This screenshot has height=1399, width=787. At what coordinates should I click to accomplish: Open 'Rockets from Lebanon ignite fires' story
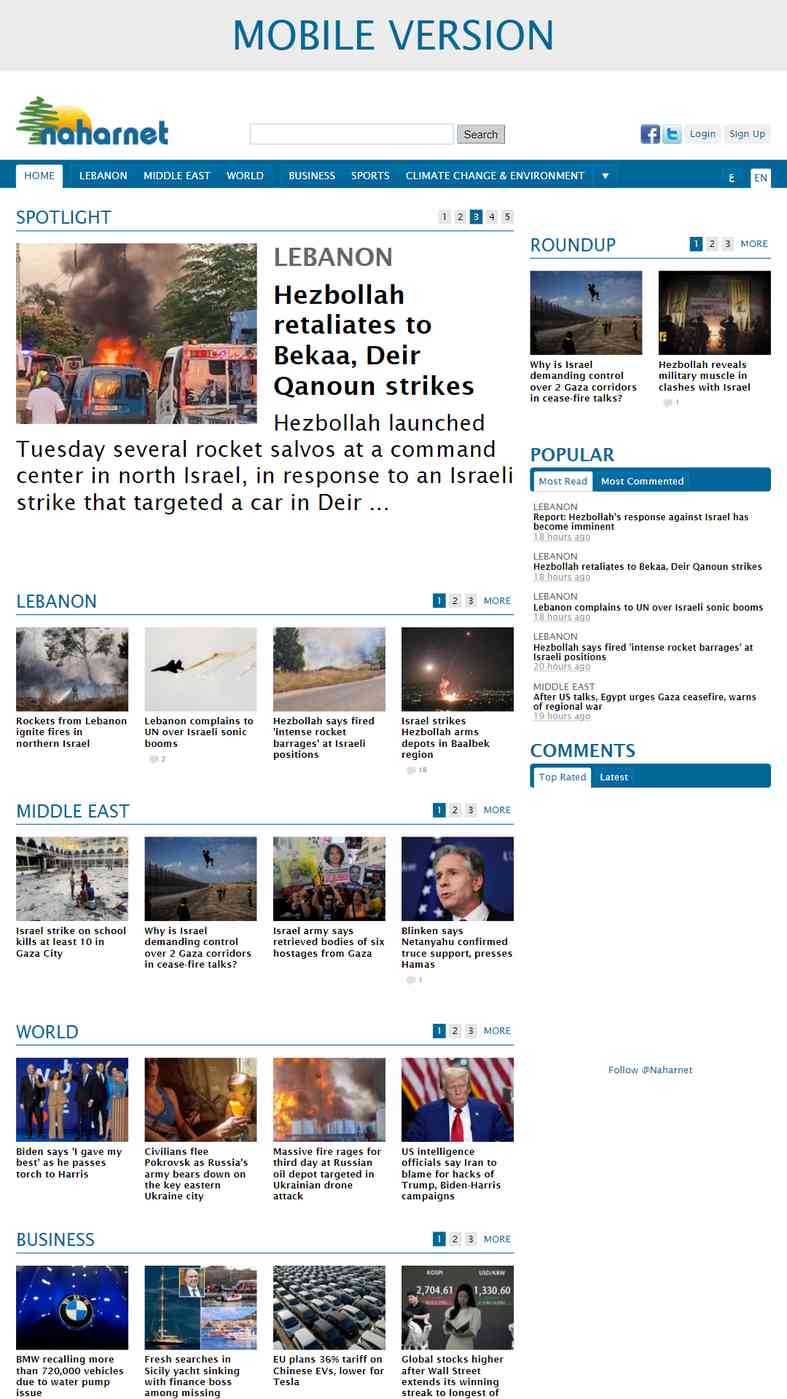point(72,732)
